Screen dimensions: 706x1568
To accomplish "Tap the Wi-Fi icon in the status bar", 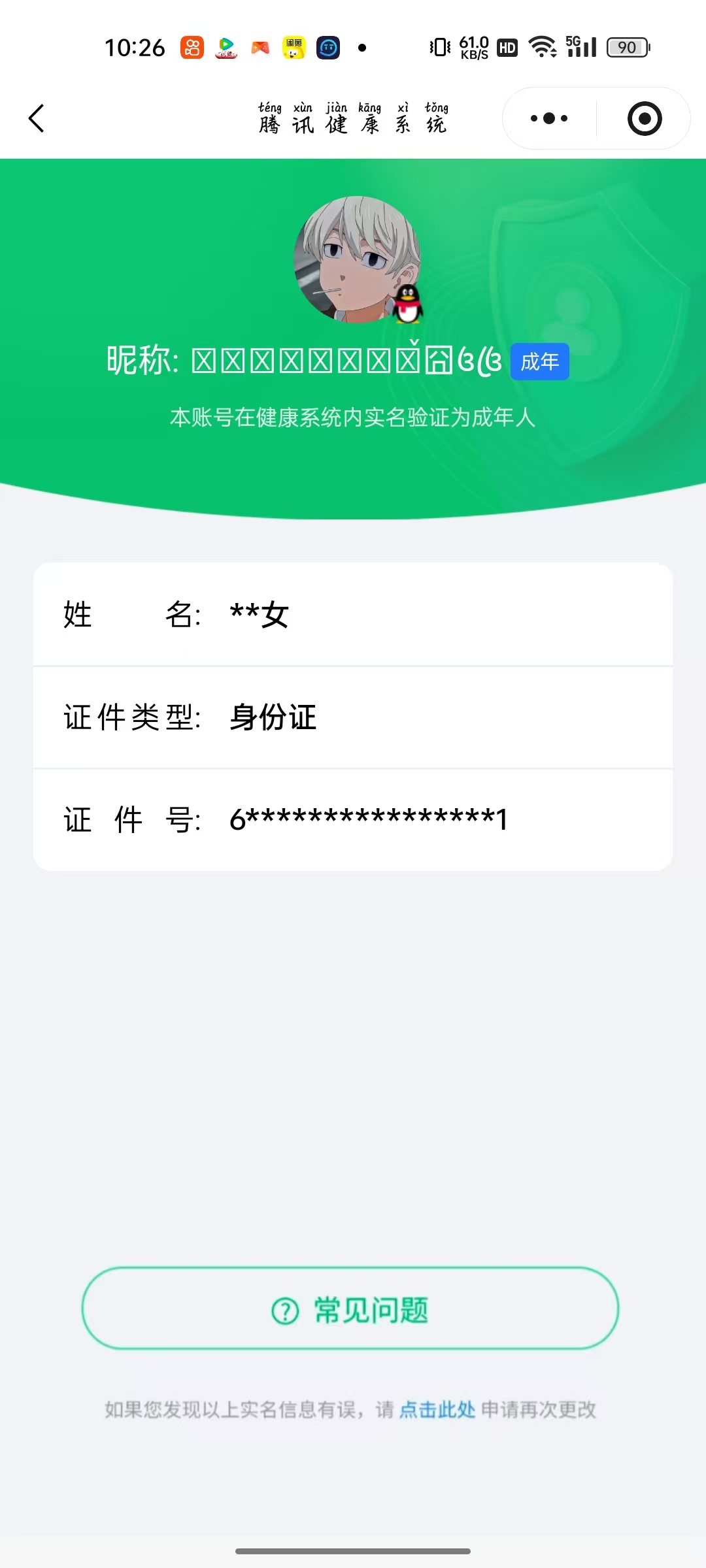I will [x=541, y=46].
